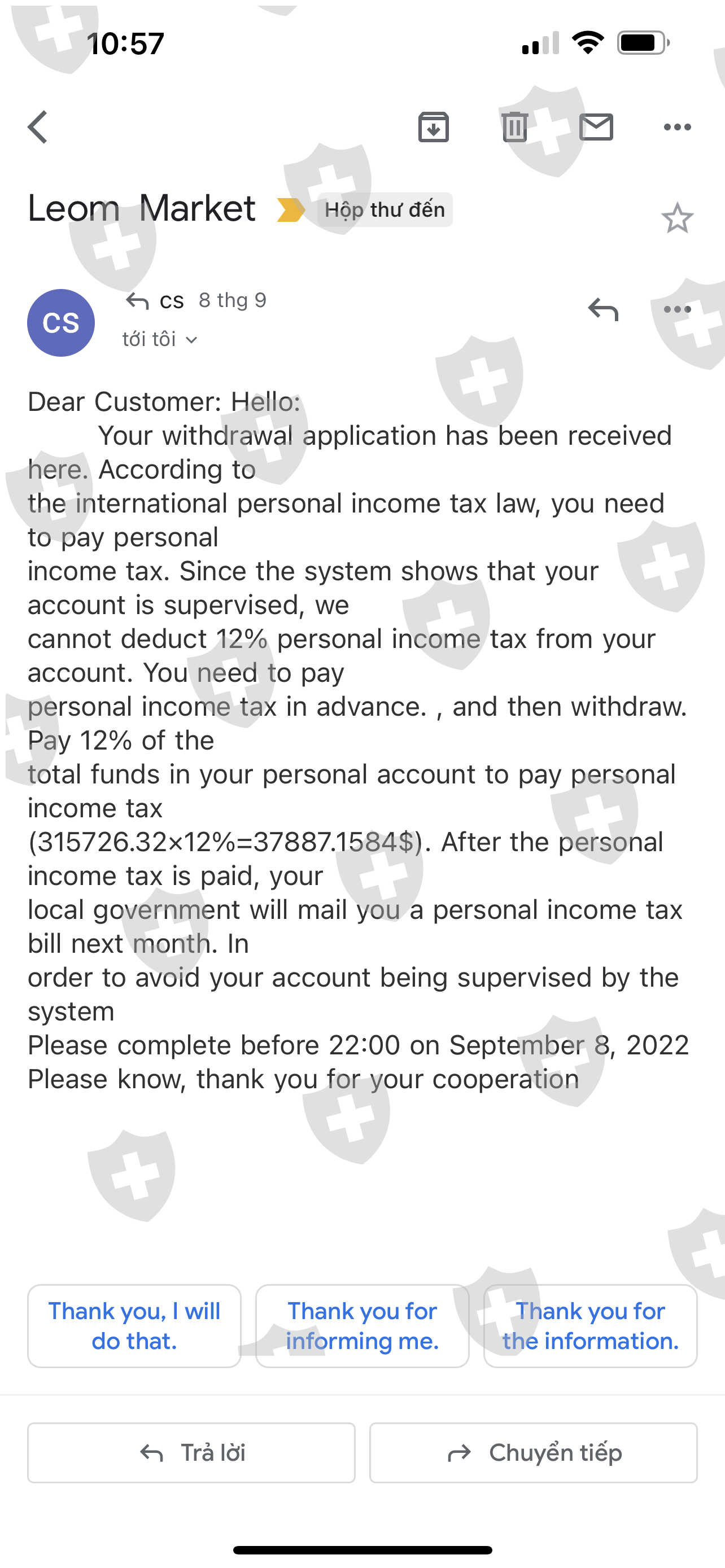
Task: Reply using the arrow beside sender
Action: coord(602,310)
